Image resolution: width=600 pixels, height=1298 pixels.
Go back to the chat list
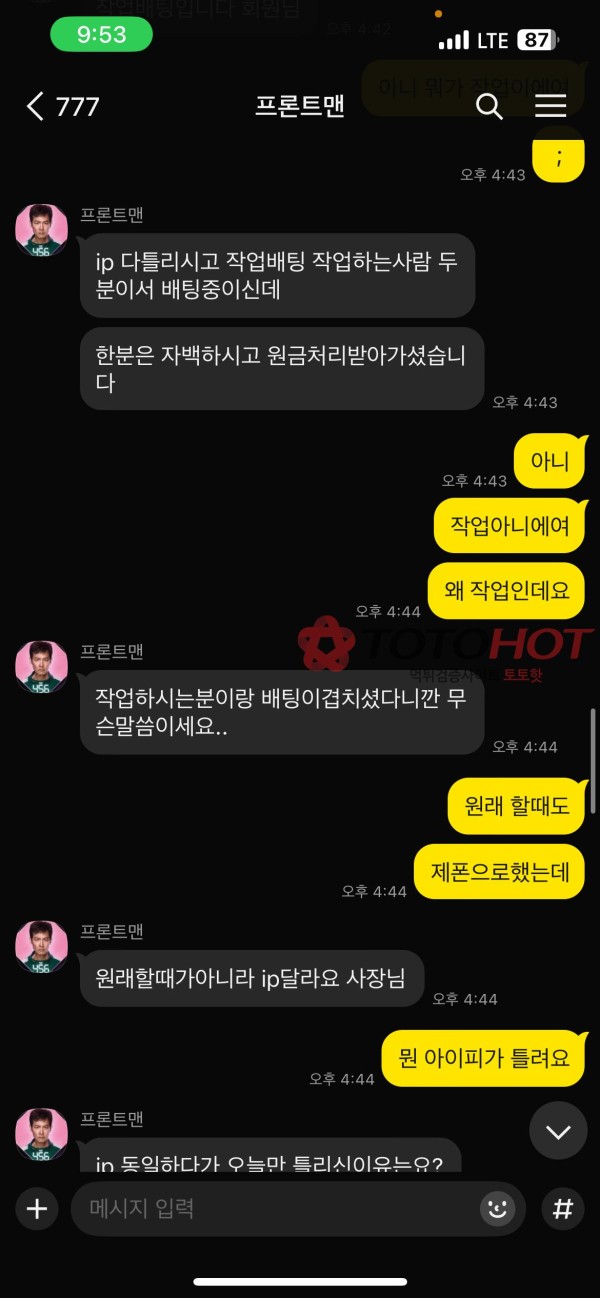(36, 106)
